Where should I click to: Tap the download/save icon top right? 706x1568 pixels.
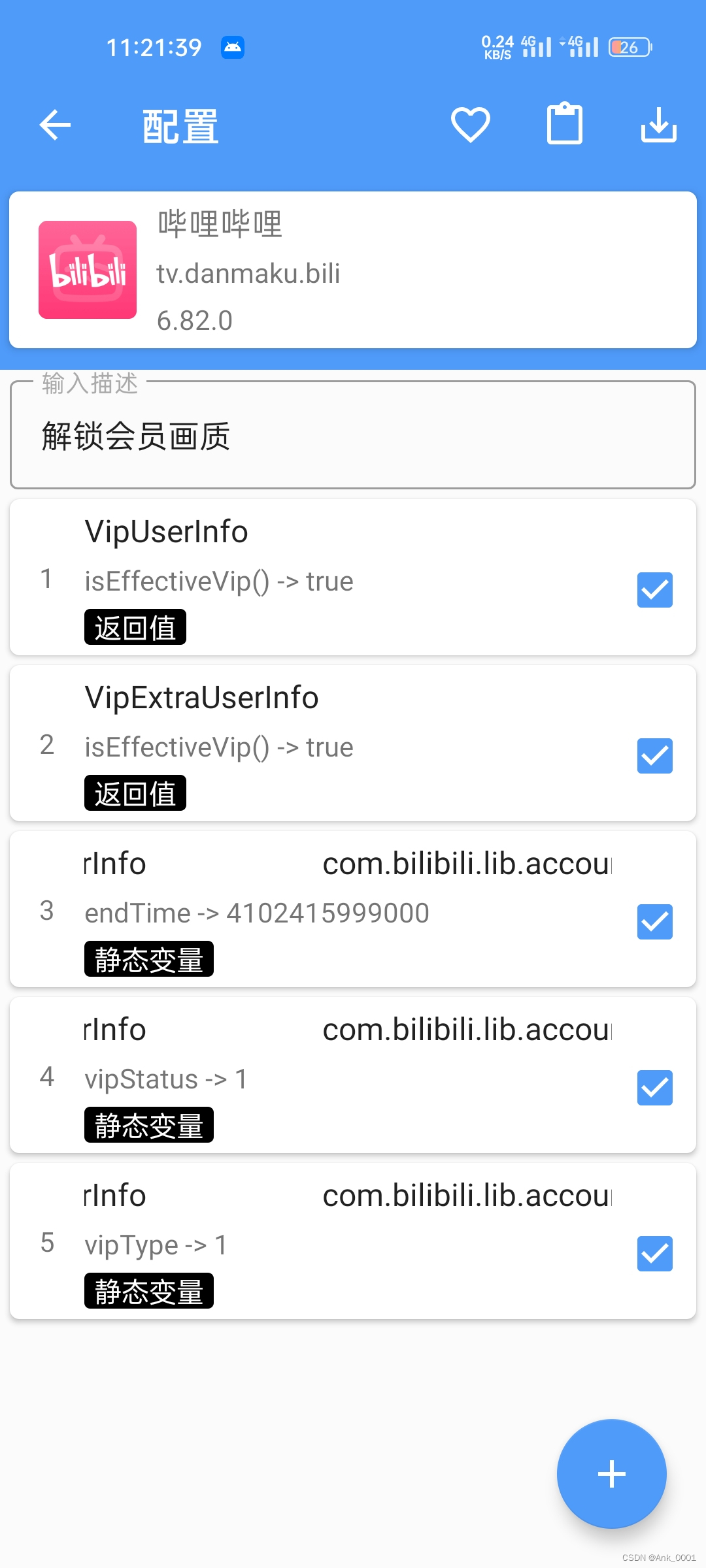(x=658, y=125)
